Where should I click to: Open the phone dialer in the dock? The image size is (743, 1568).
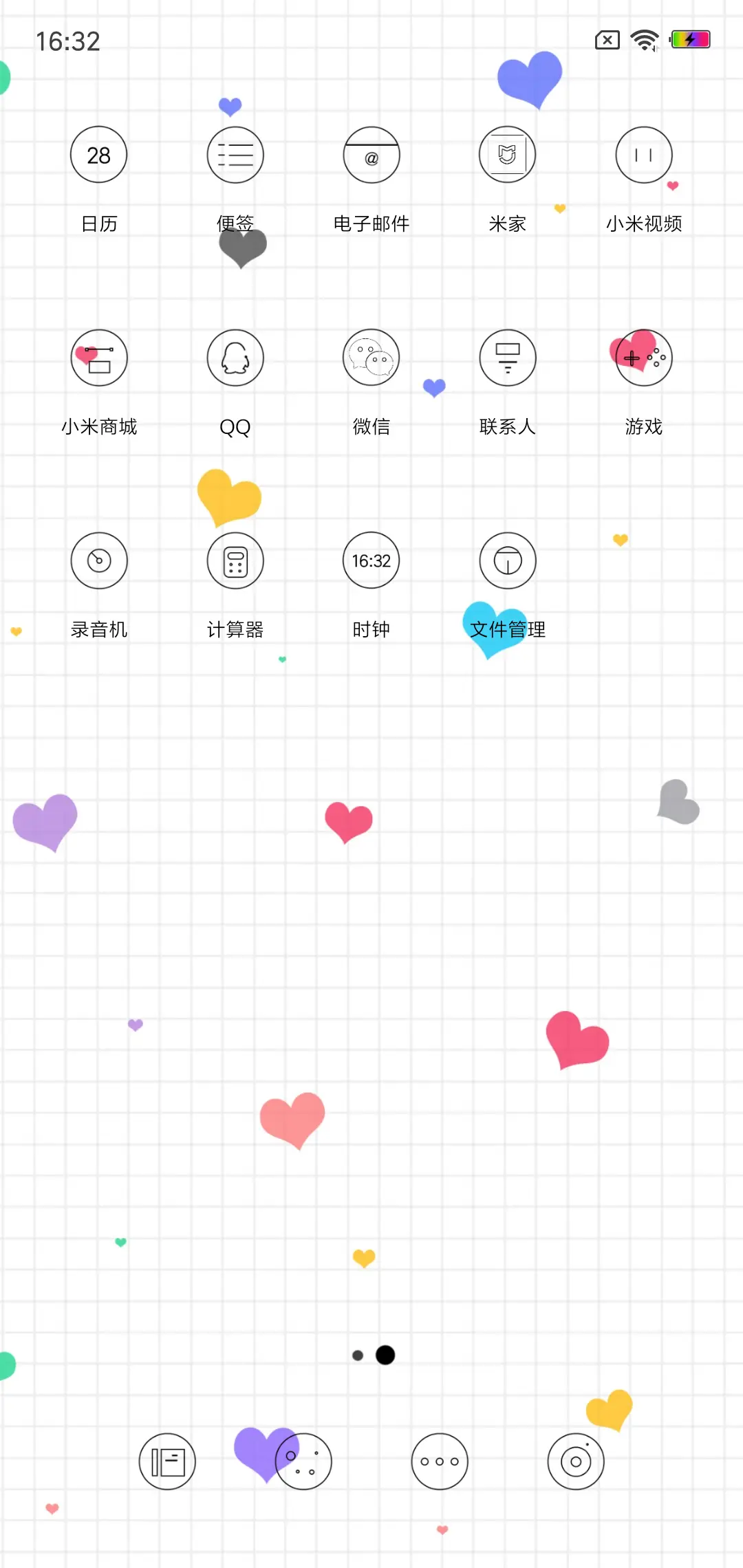(167, 1461)
